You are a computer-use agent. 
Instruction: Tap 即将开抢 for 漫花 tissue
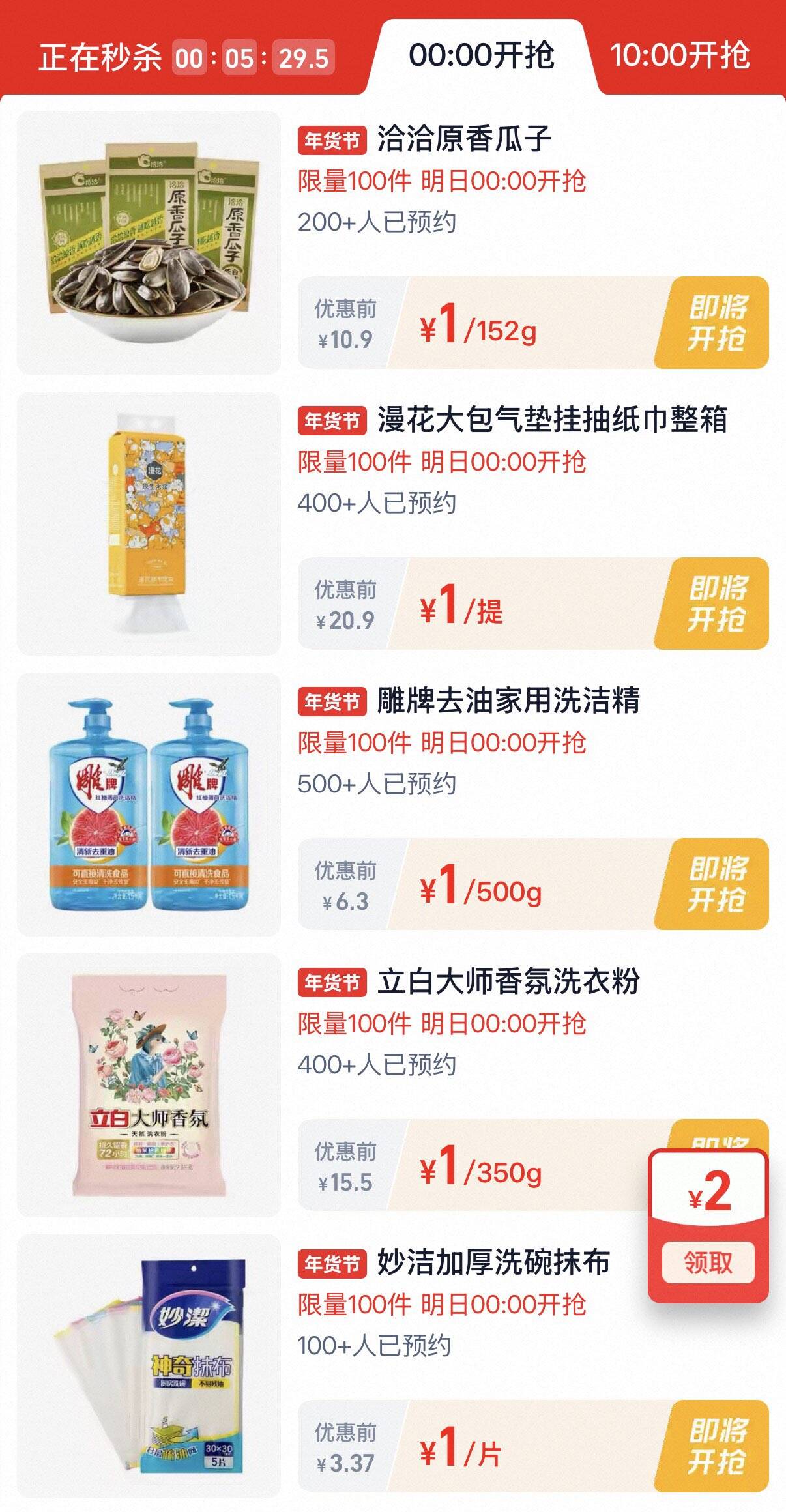click(x=715, y=603)
